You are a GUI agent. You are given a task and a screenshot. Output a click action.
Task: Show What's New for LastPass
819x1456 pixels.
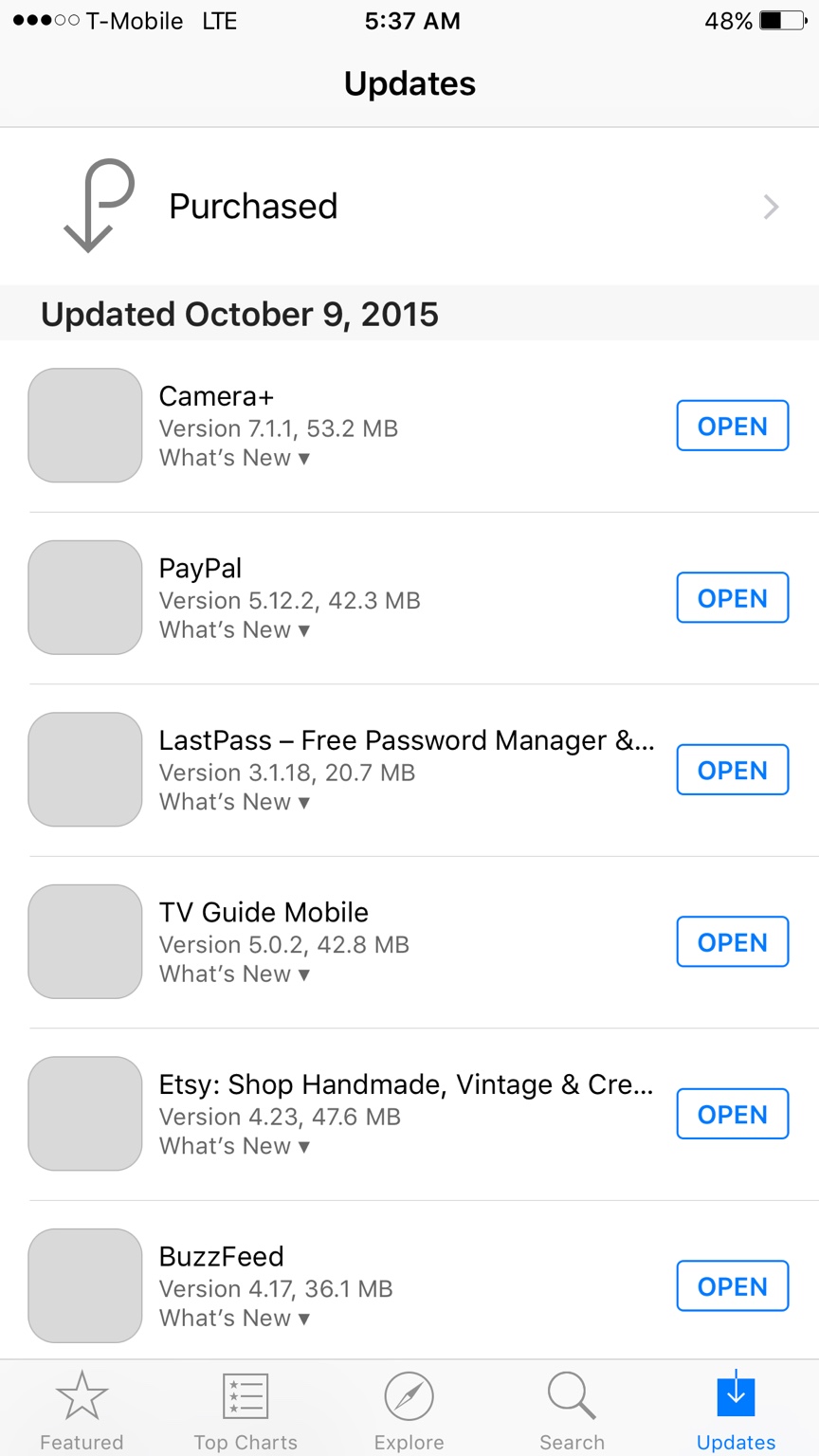[234, 802]
